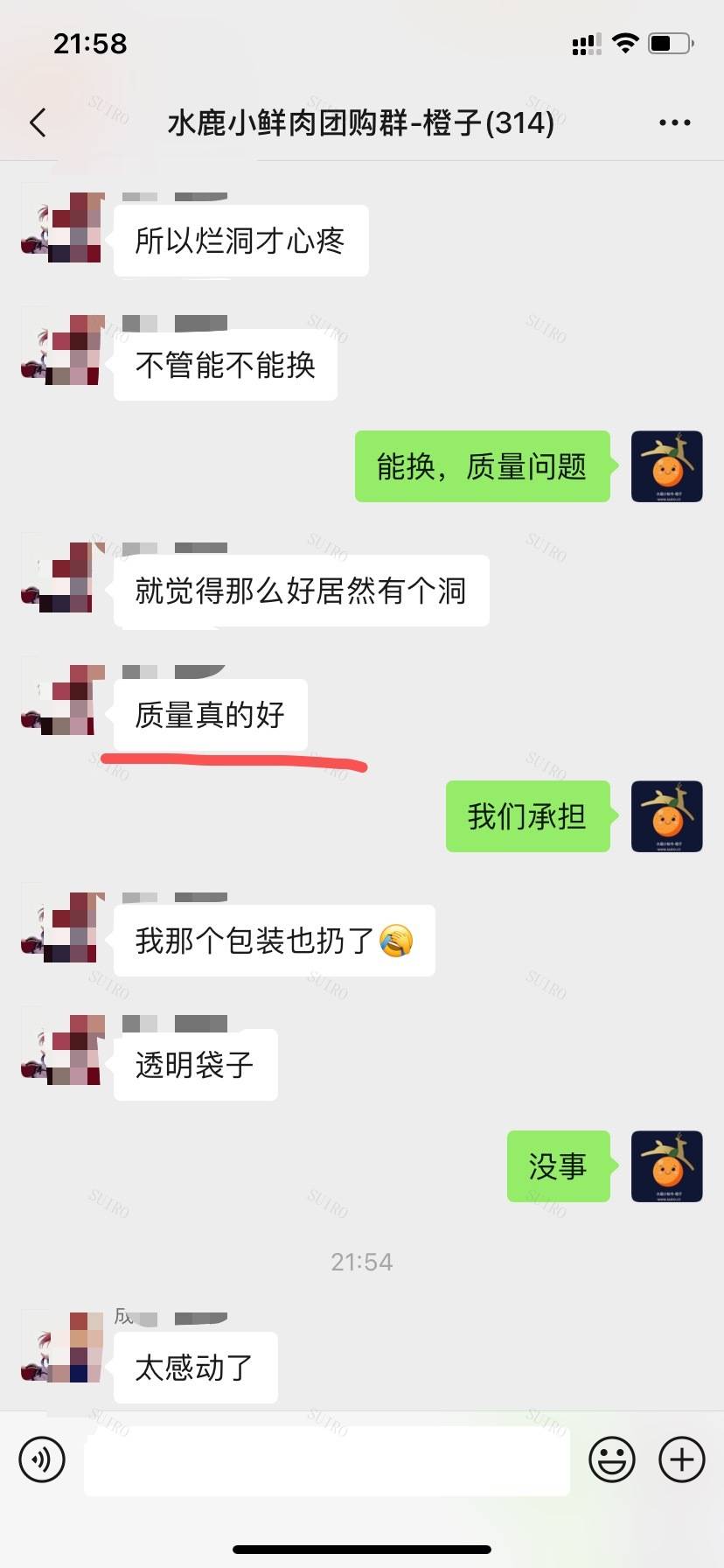Go back to the chat list
Viewport: 724px width, 1568px height.
click(38, 123)
